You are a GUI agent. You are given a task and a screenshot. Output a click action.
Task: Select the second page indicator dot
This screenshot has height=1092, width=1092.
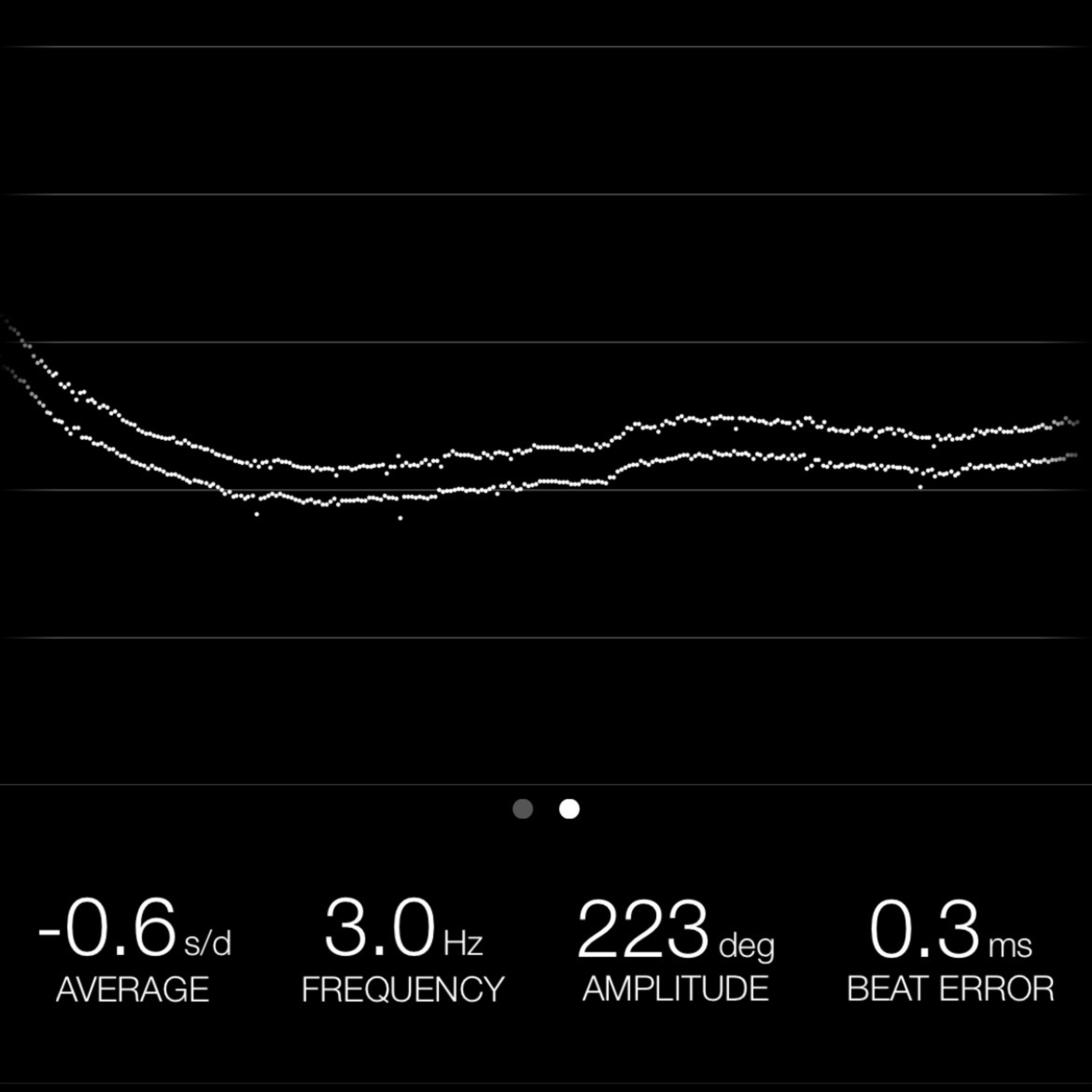pos(569,809)
